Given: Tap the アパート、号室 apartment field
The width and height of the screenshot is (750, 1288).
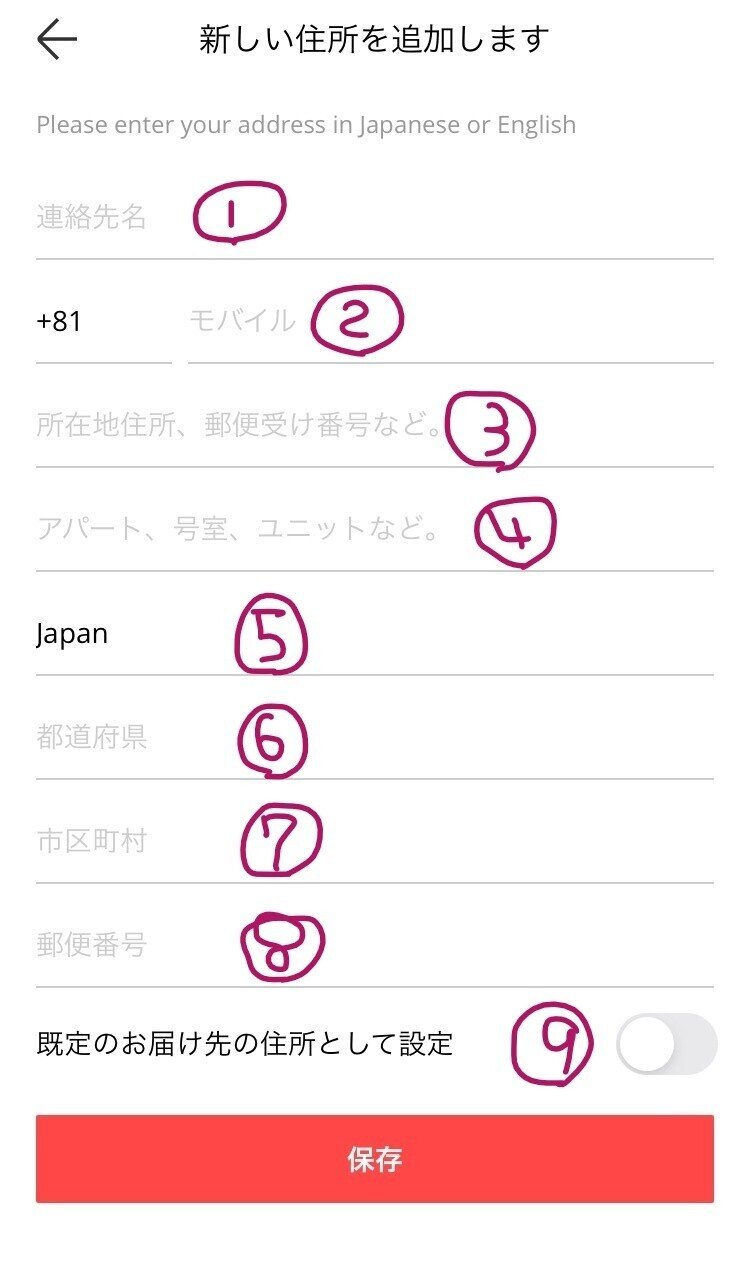Looking at the screenshot, I should coord(375,529).
